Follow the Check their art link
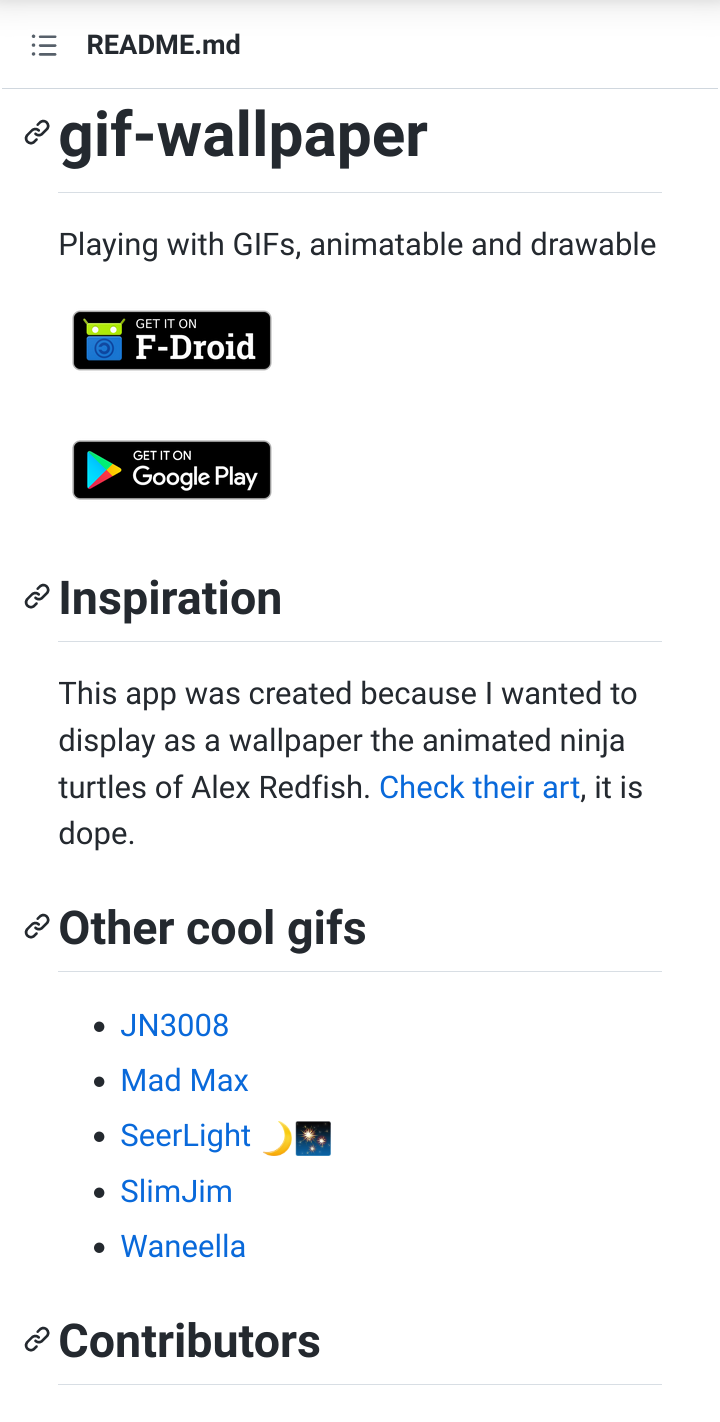This screenshot has width=720, height=1422. point(479,788)
